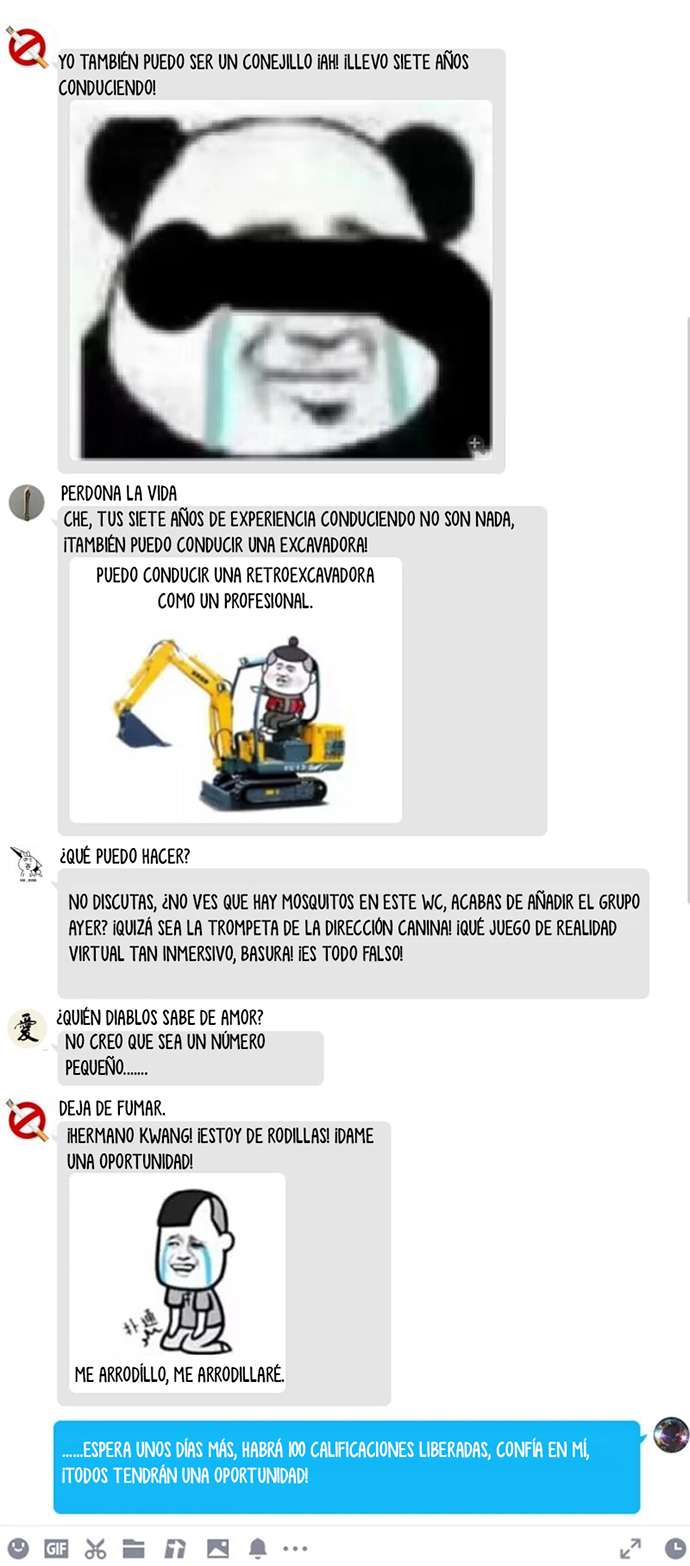Open chat history clock

point(675,1548)
